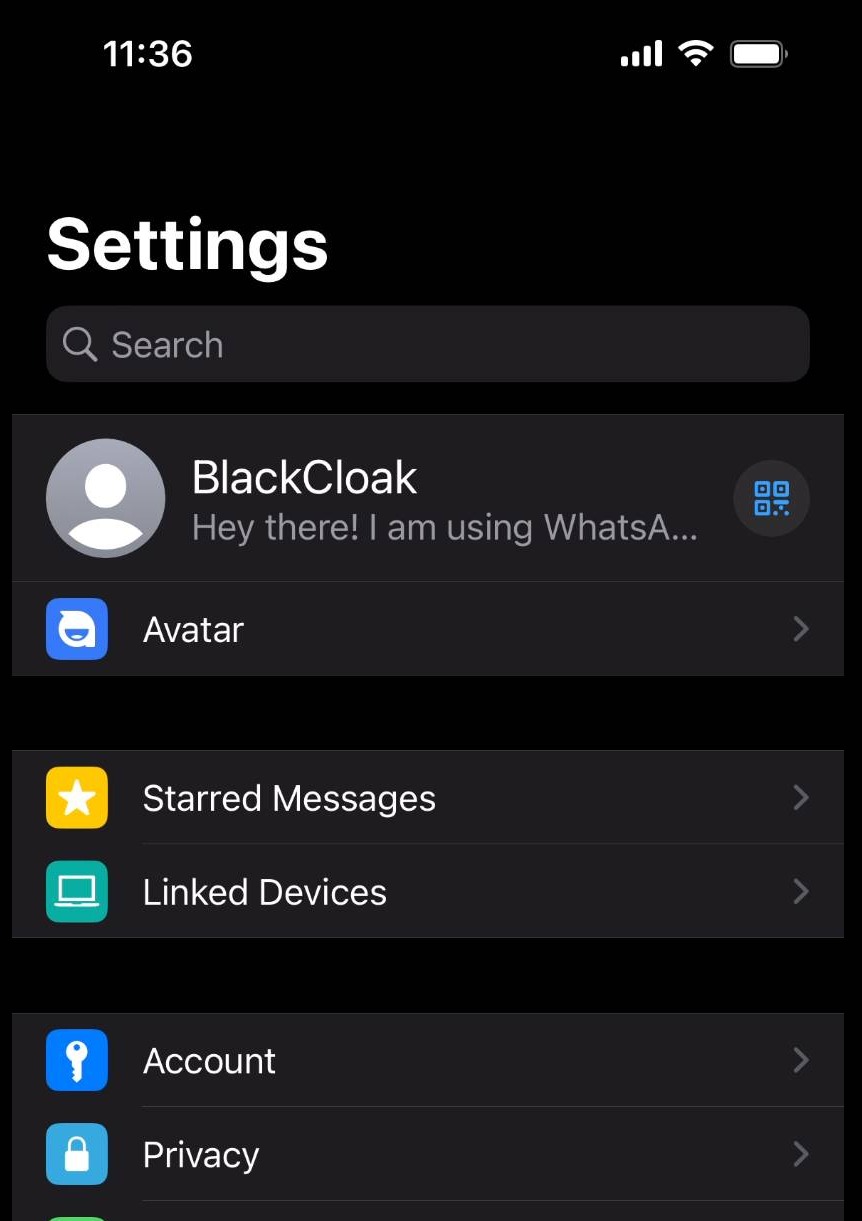Tap the Search field in Settings
Viewport: 862px width, 1221px height.
tap(427, 344)
